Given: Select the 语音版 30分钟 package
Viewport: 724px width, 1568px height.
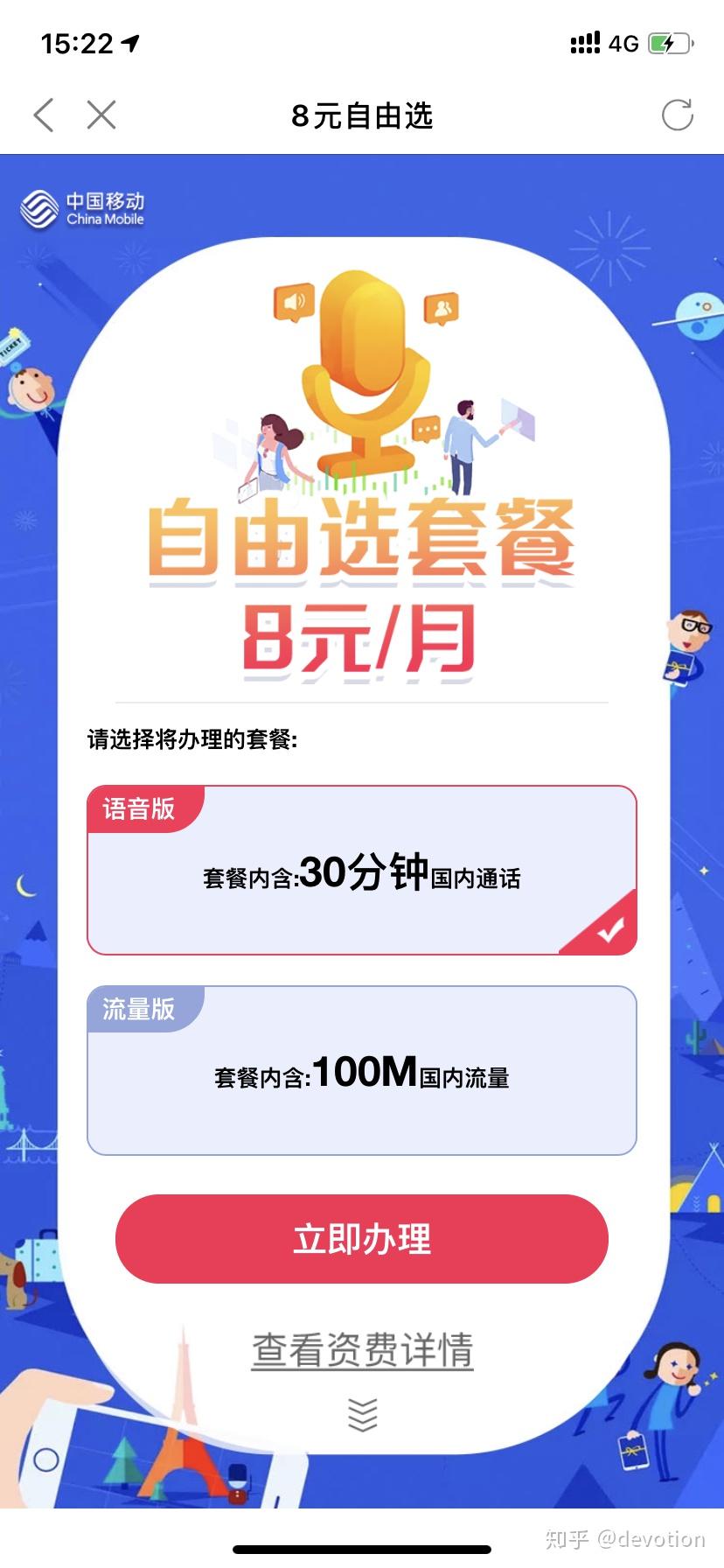Looking at the screenshot, I should click(x=361, y=871).
